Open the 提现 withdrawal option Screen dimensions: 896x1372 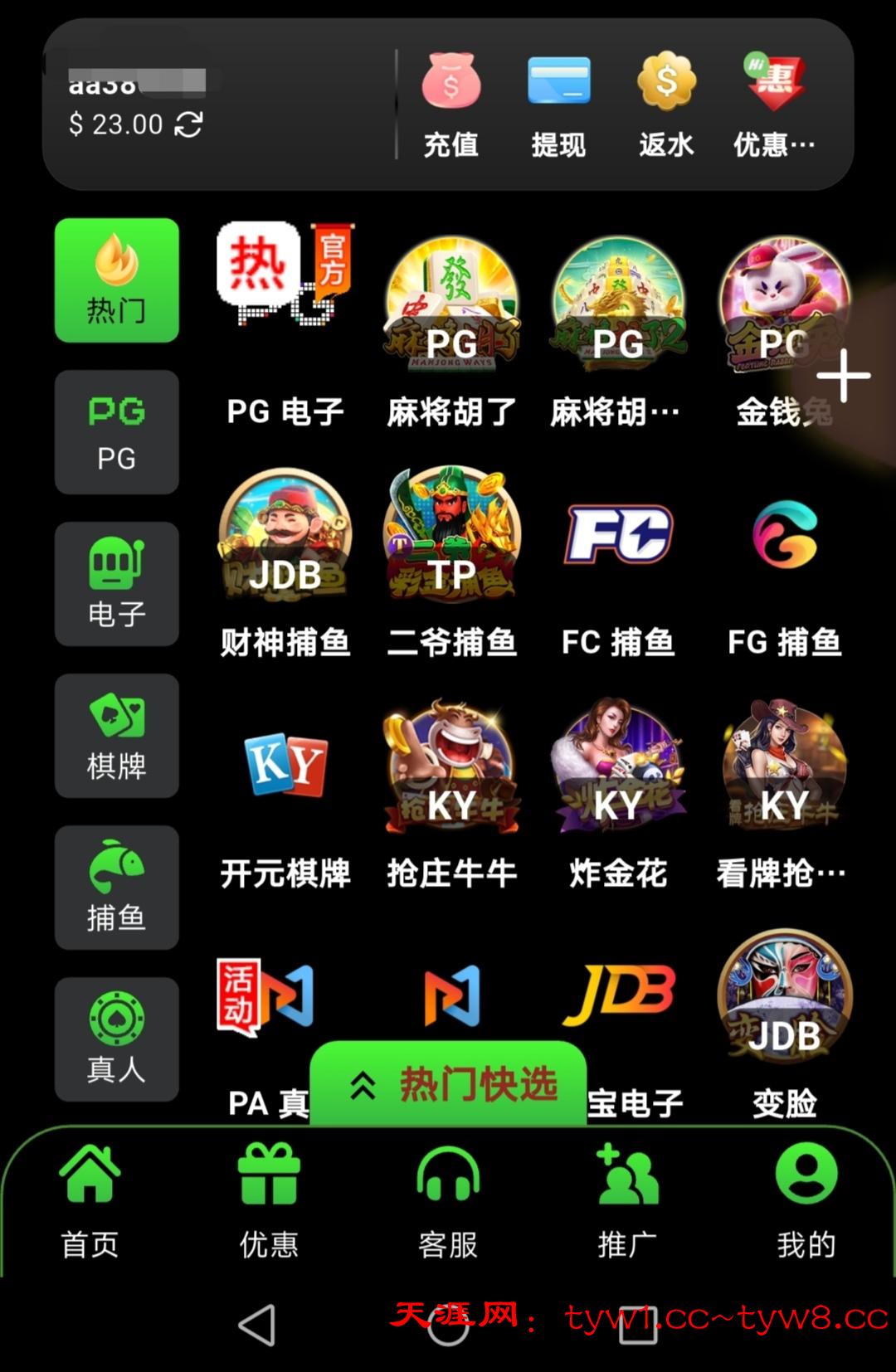558,105
